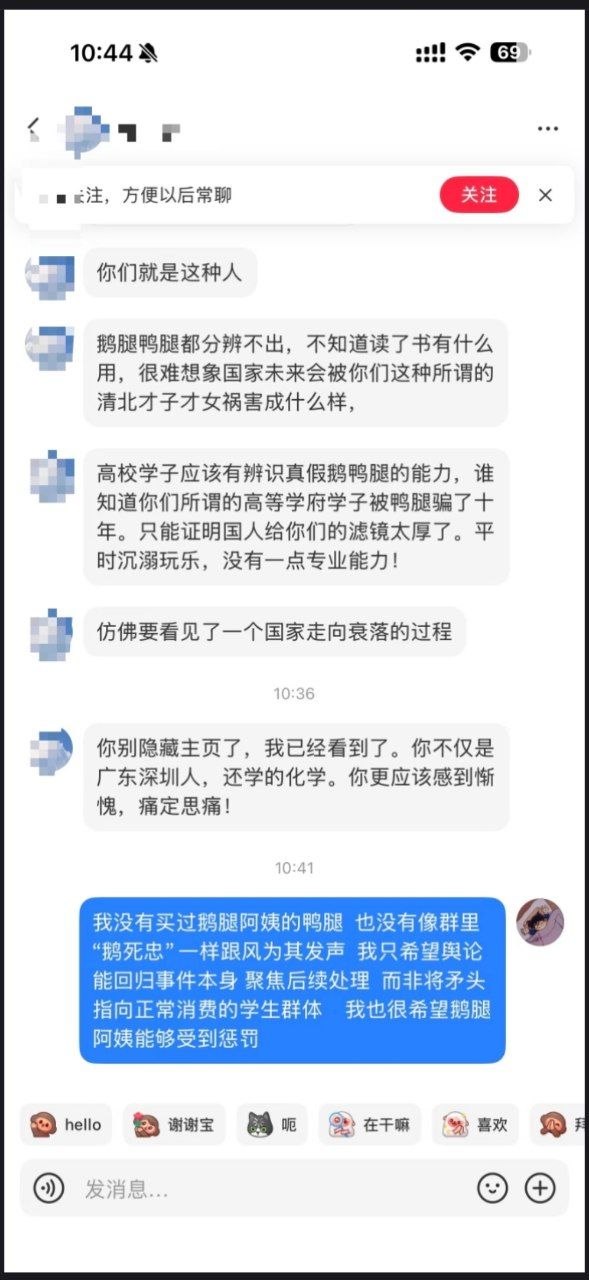Go back using the top-left arrow
The height and width of the screenshot is (1280, 589).
pos(35,128)
